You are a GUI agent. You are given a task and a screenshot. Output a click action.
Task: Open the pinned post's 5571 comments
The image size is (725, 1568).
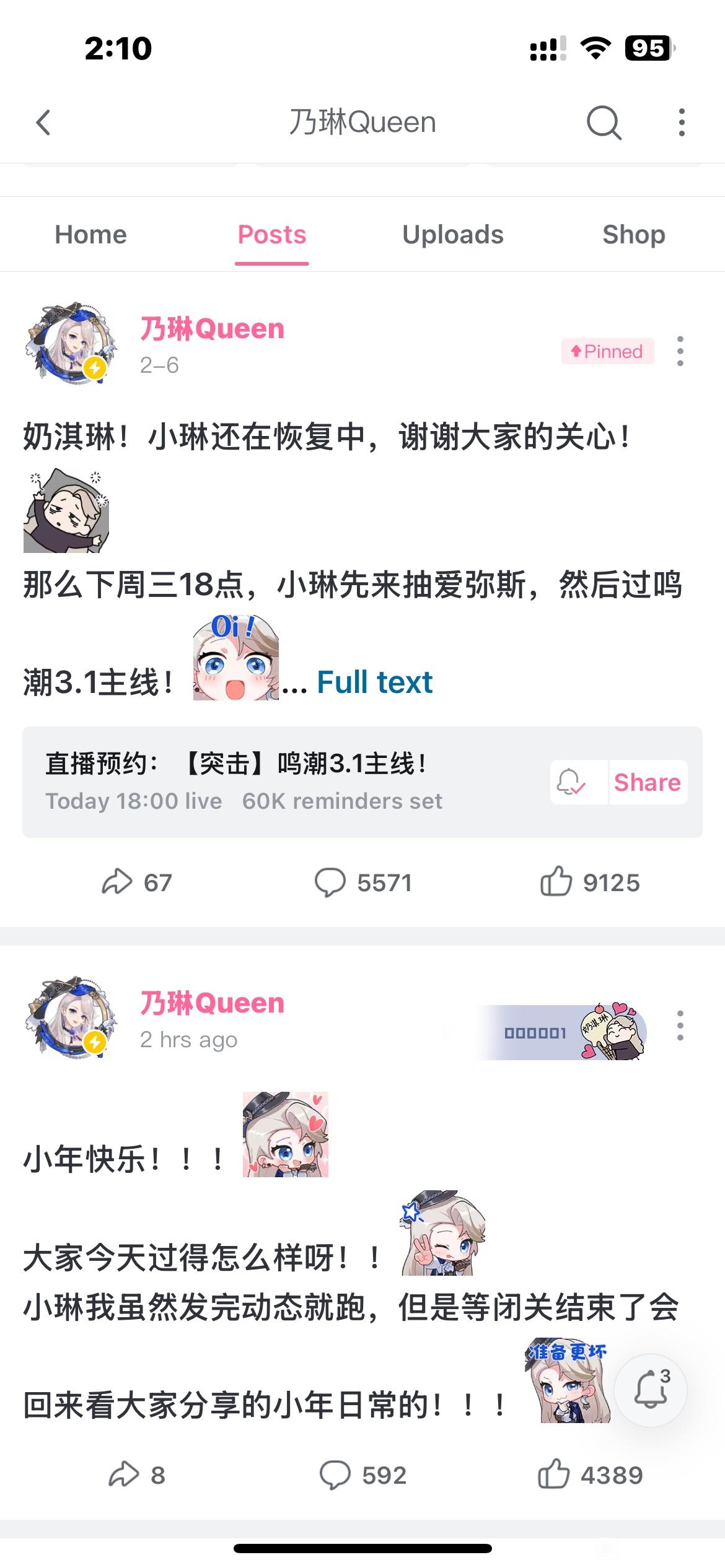click(363, 882)
